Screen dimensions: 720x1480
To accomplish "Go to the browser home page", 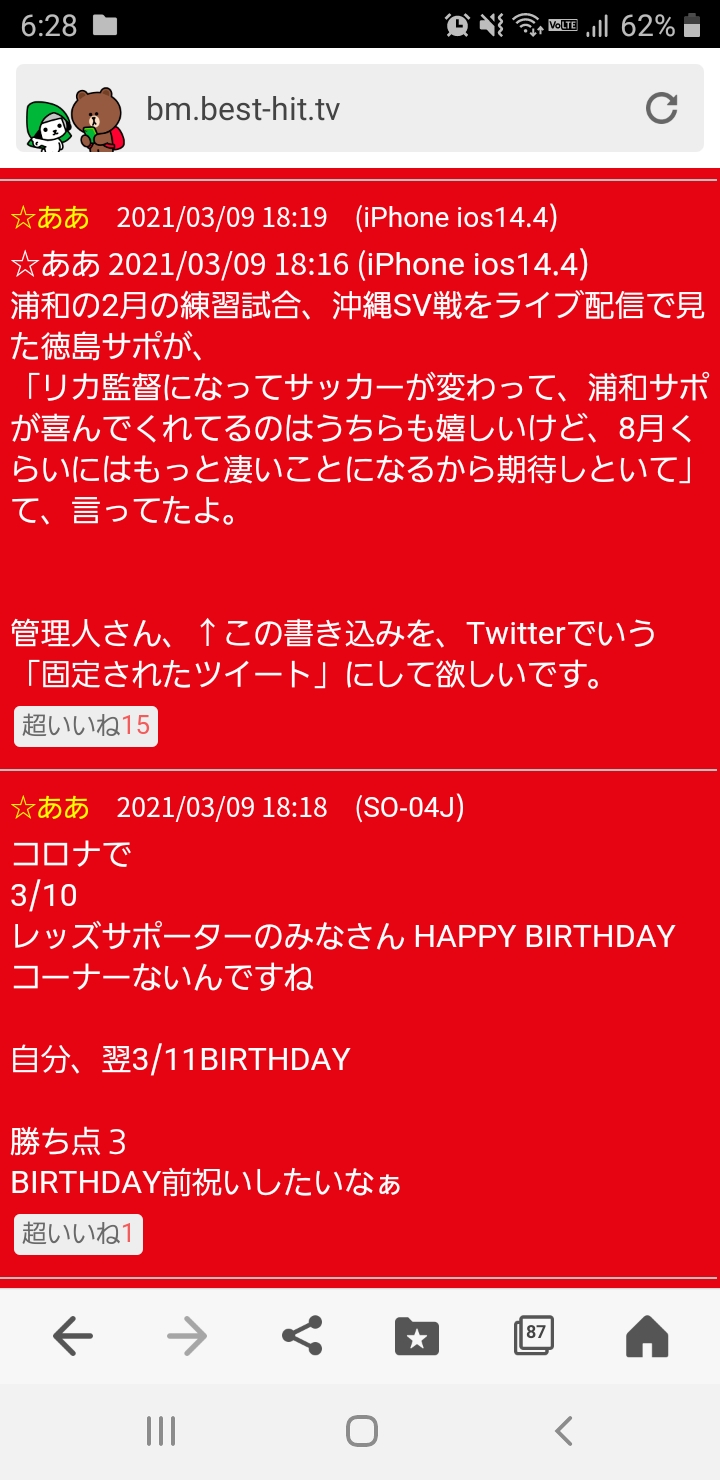I will click(x=646, y=1335).
